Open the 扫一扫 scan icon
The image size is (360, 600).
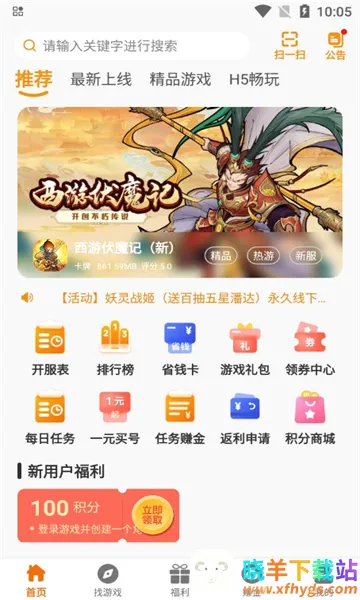(x=290, y=45)
